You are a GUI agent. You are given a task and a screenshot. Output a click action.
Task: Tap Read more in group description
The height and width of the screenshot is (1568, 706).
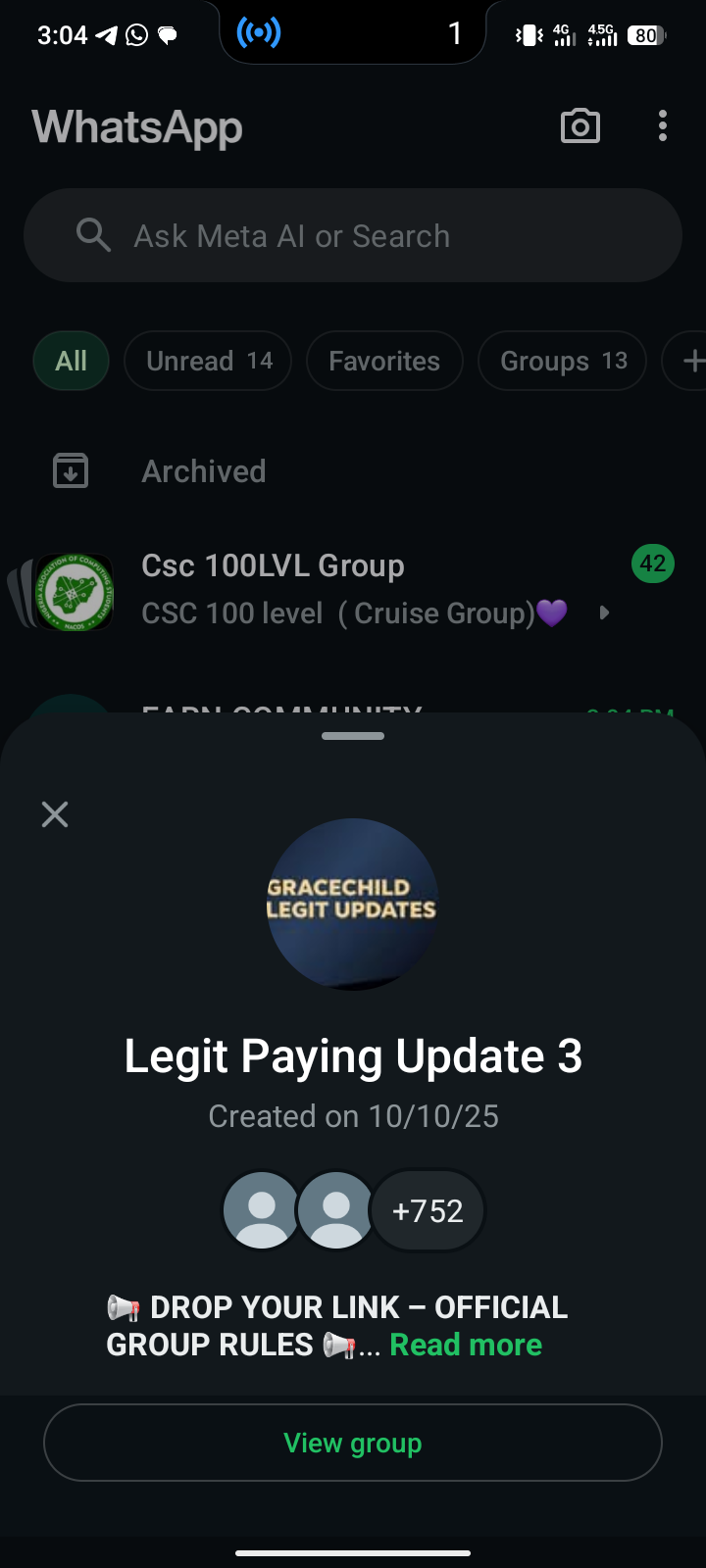466,1345
